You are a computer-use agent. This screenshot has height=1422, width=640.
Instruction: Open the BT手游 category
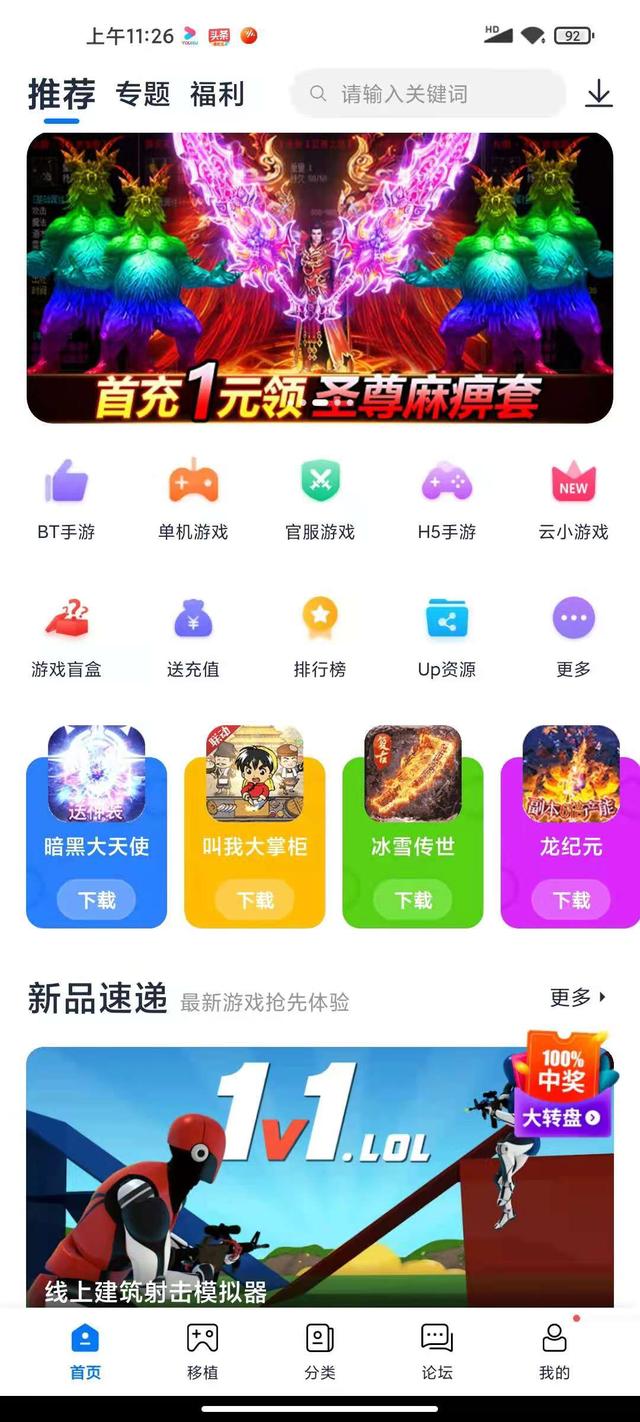coord(66,500)
